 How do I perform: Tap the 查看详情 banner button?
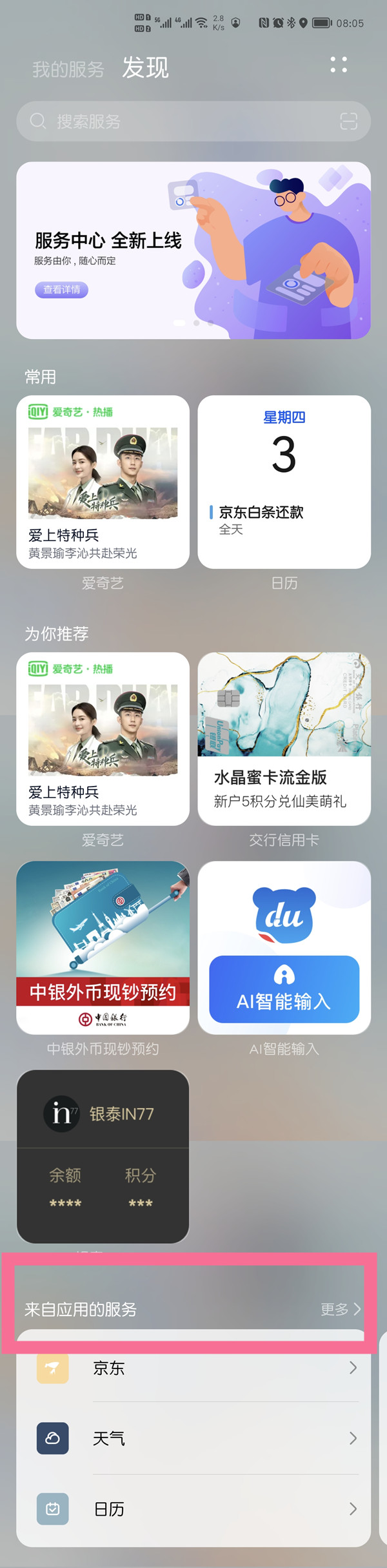pyautogui.click(x=61, y=290)
